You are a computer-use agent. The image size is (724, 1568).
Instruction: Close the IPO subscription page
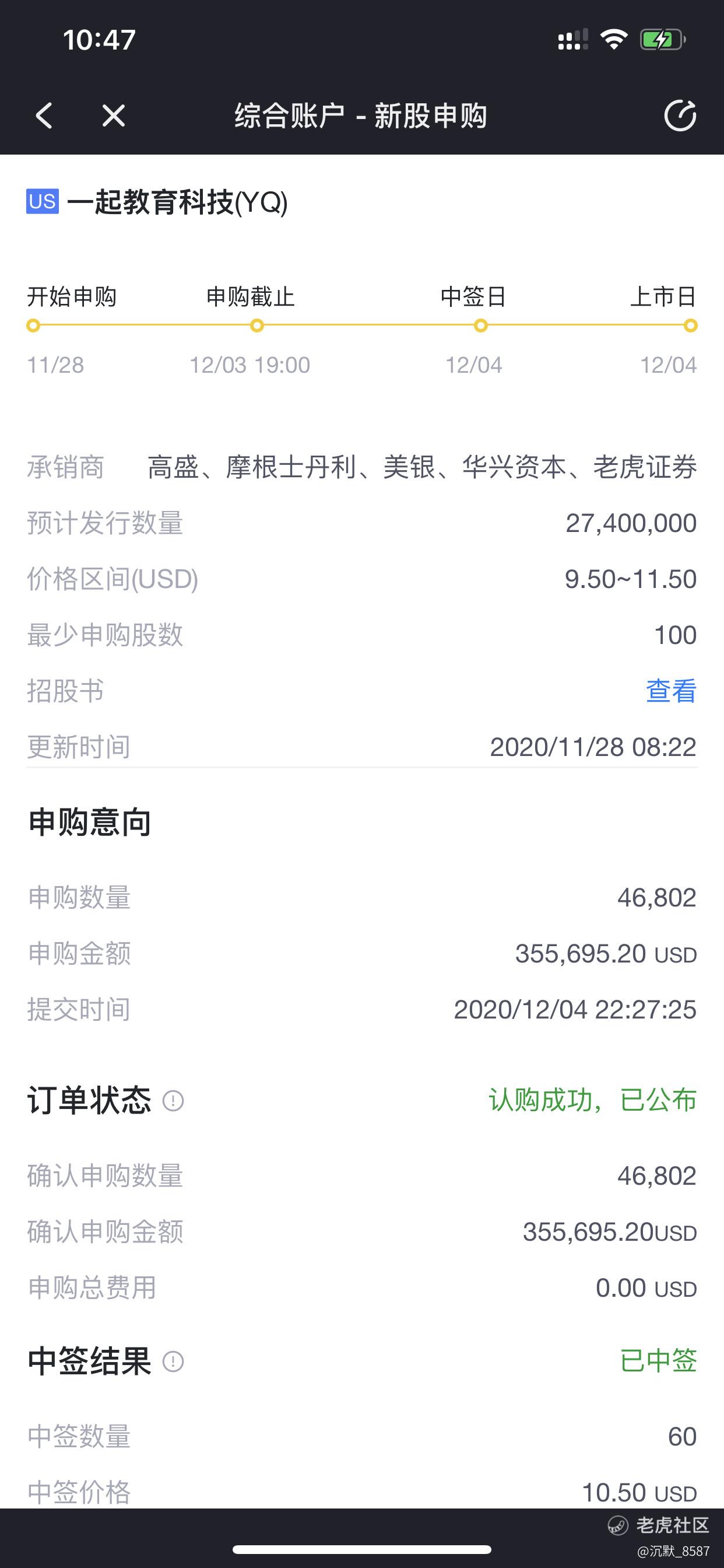(114, 116)
